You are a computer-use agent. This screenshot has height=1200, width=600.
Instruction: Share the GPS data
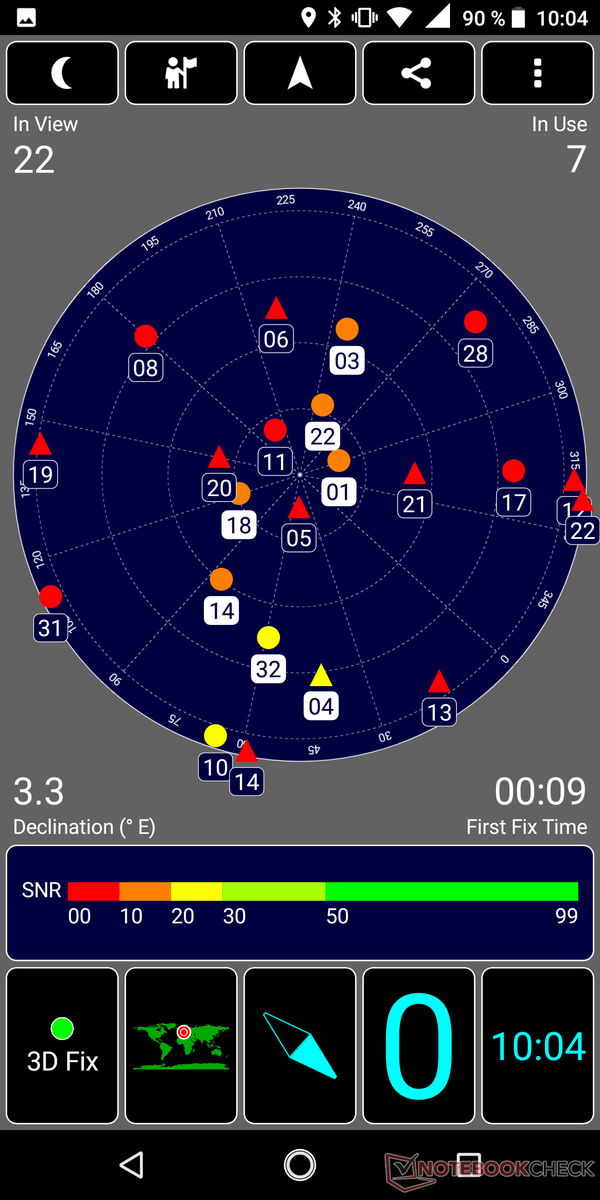point(418,73)
